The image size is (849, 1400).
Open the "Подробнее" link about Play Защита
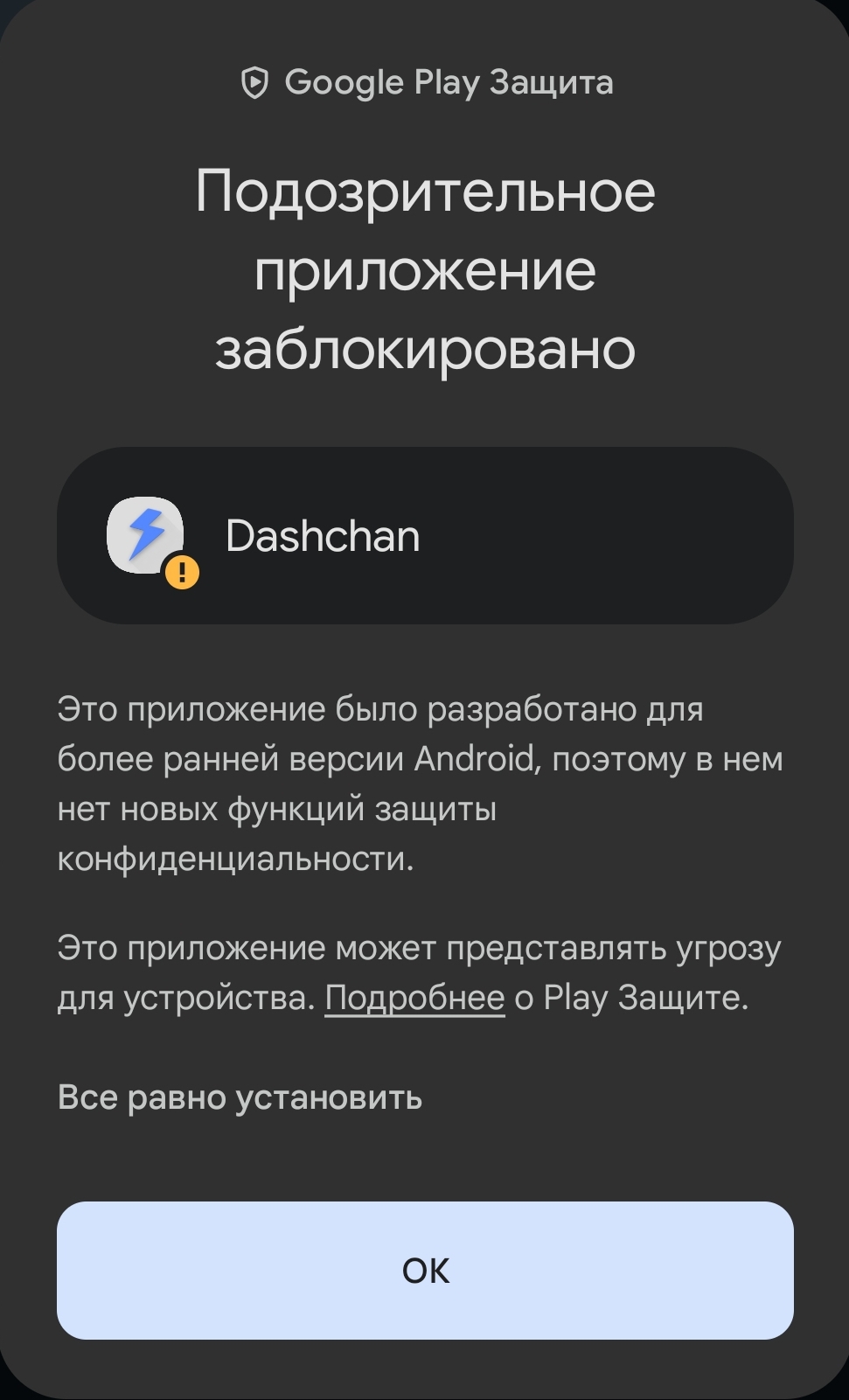click(x=414, y=998)
